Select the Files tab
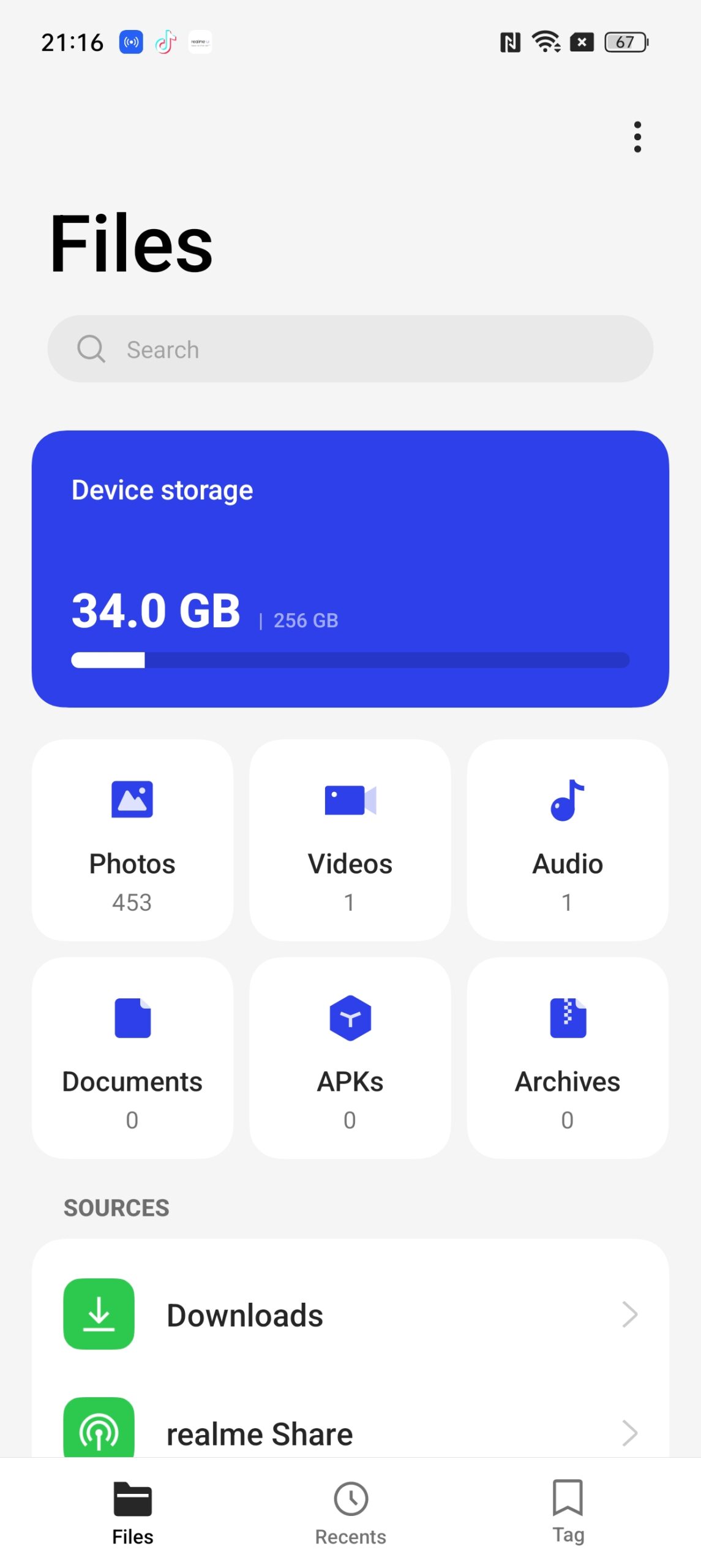 [x=132, y=1512]
